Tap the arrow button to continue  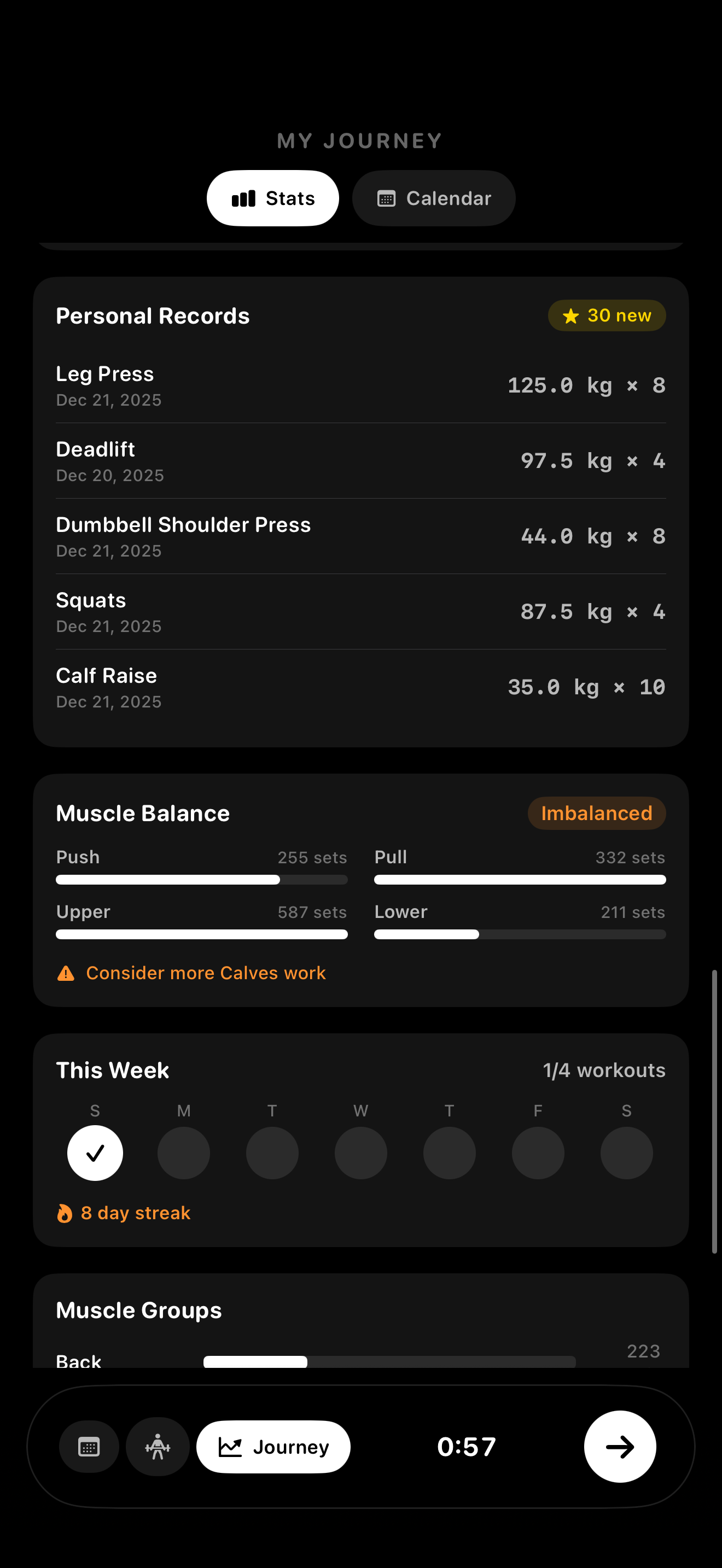(x=620, y=1447)
